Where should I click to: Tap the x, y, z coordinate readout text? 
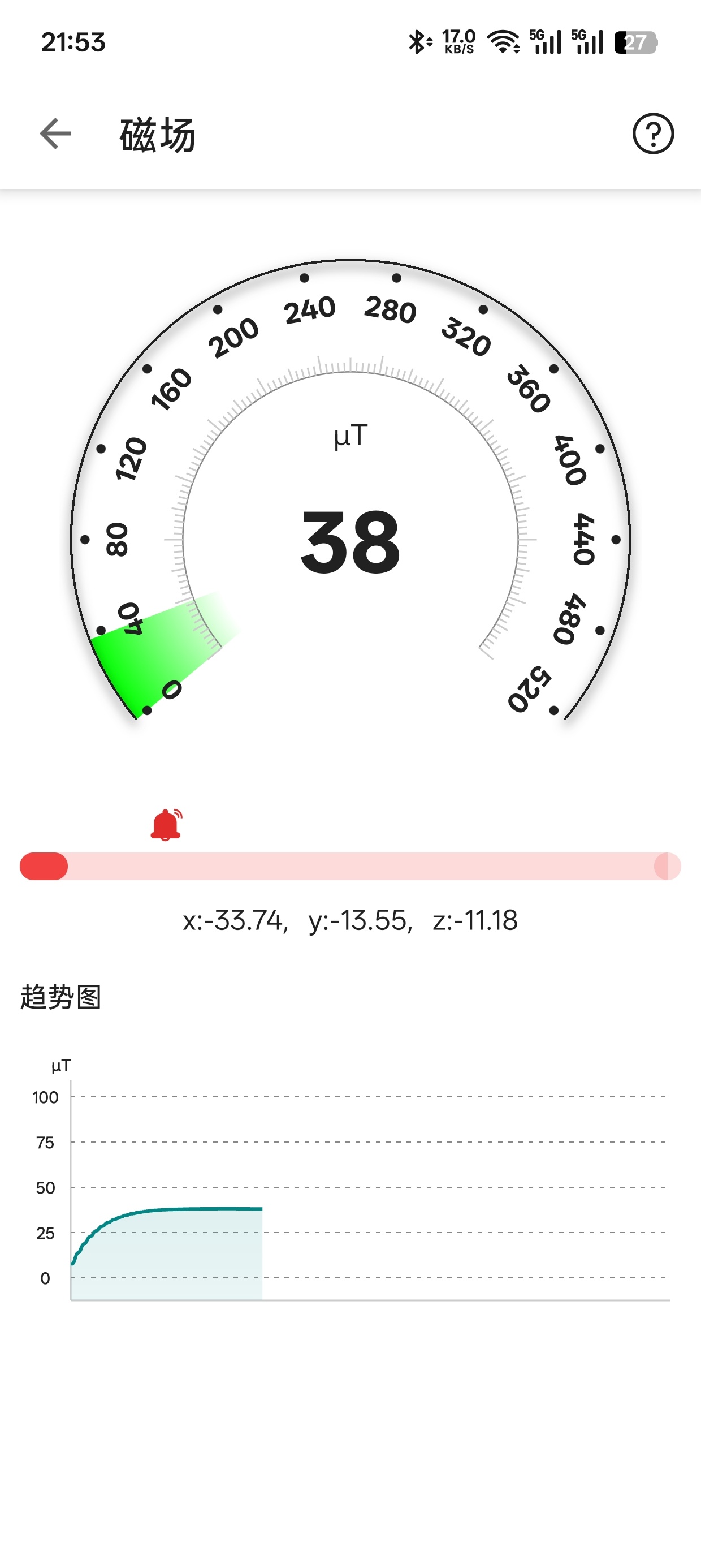click(x=350, y=921)
